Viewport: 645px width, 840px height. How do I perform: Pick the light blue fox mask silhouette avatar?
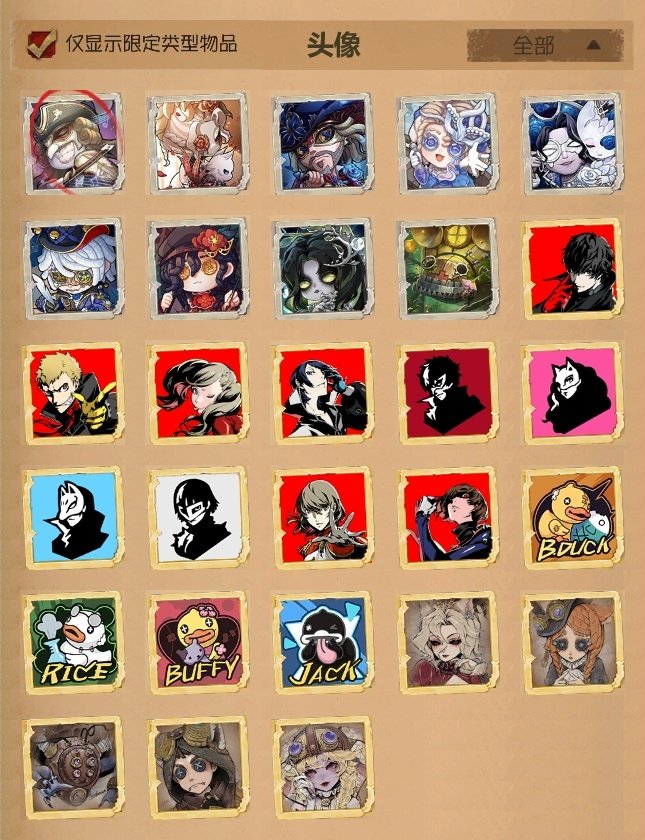(73, 518)
